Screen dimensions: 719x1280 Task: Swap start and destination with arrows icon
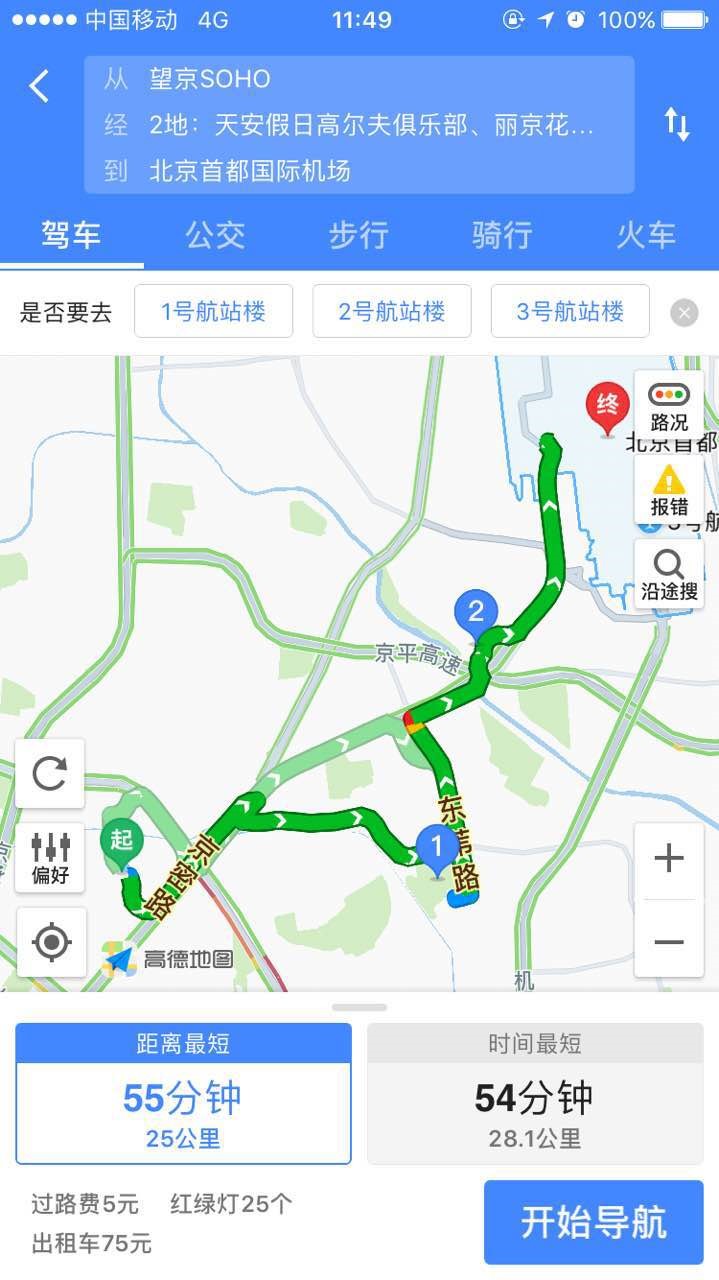[677, 124]
